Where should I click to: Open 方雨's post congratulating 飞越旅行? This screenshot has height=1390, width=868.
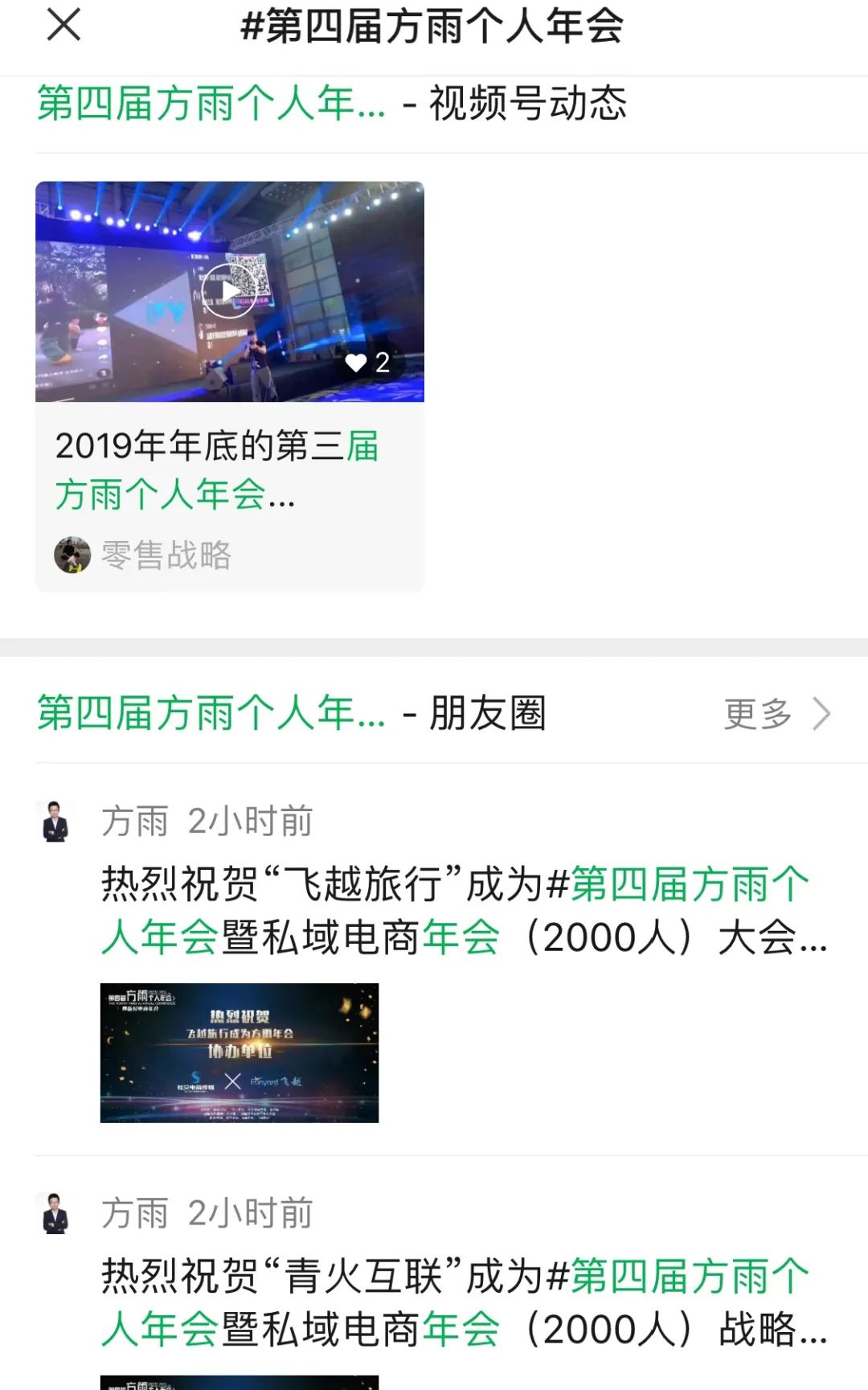[463, 911]
